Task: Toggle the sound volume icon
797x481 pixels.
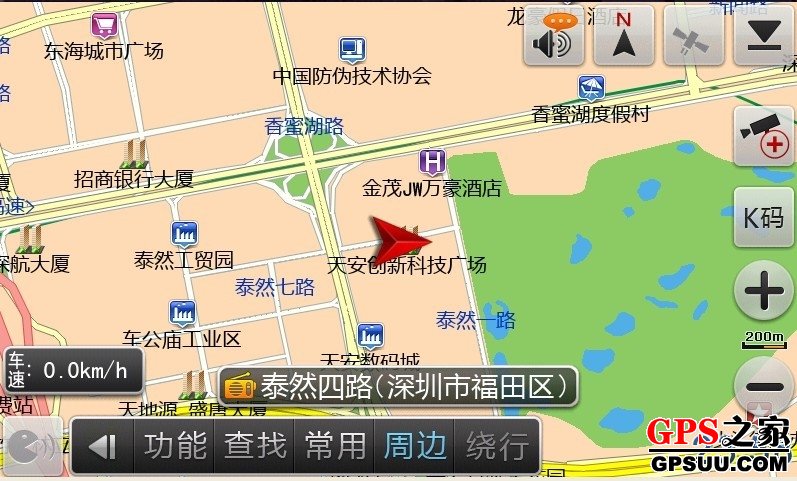Action: pos(553,38)
